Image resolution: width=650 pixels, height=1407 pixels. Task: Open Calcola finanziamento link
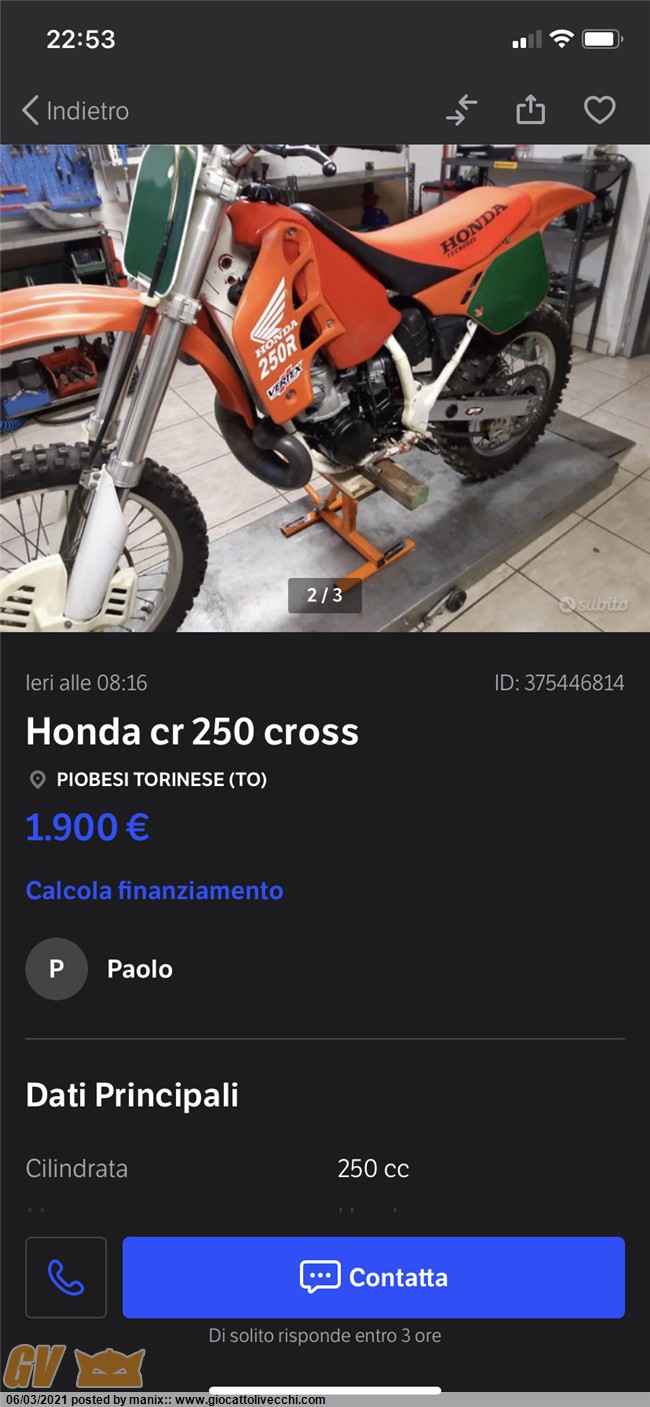(x=154, y=890)
